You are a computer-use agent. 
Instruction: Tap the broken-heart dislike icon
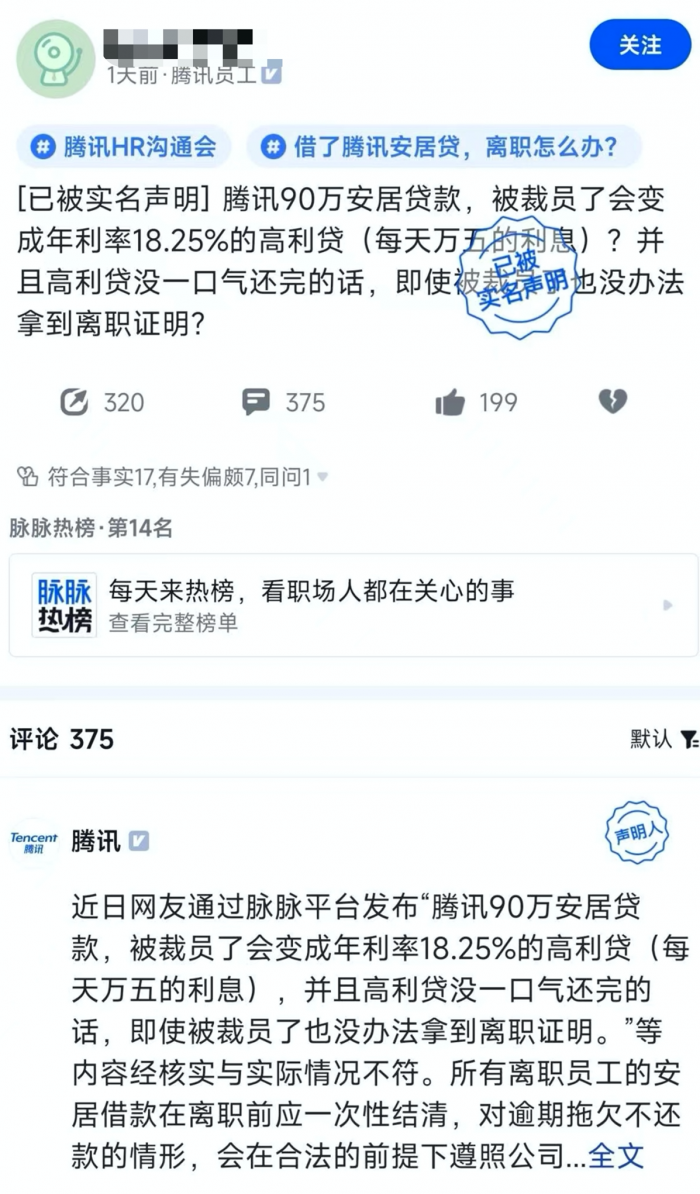point(612,402)
